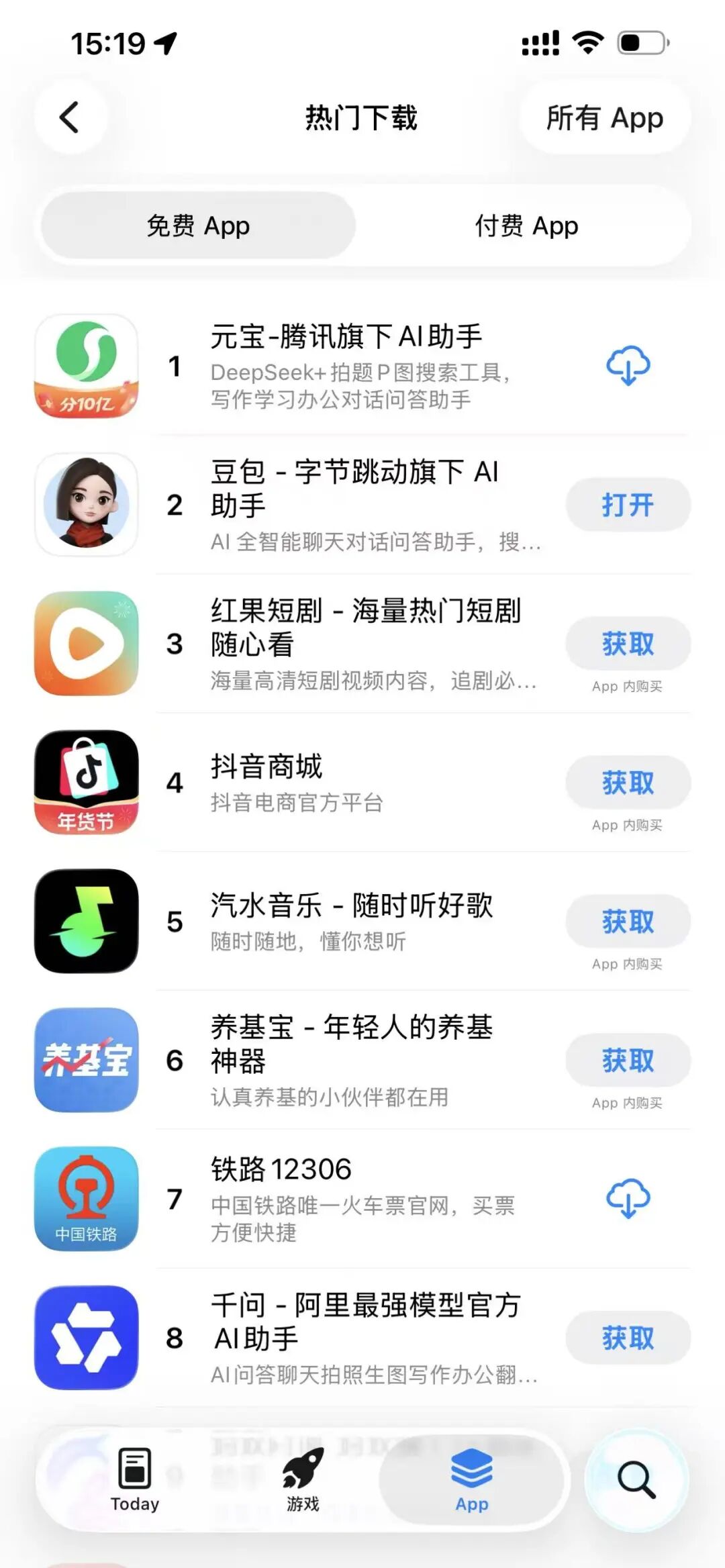
Task: Get the 千问 AI assistant app
Action: click(x=628, y=1338)
